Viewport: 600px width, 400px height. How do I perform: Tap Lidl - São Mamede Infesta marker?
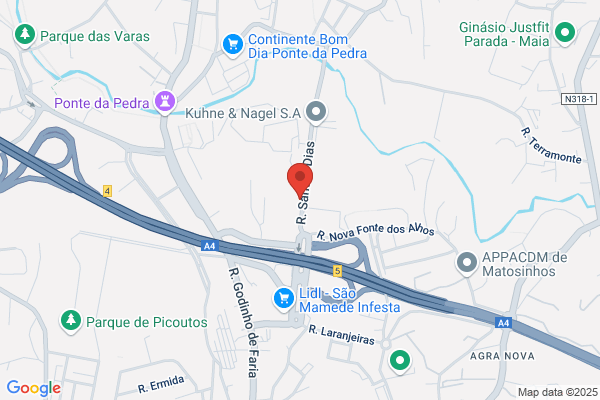coord(284,300)
